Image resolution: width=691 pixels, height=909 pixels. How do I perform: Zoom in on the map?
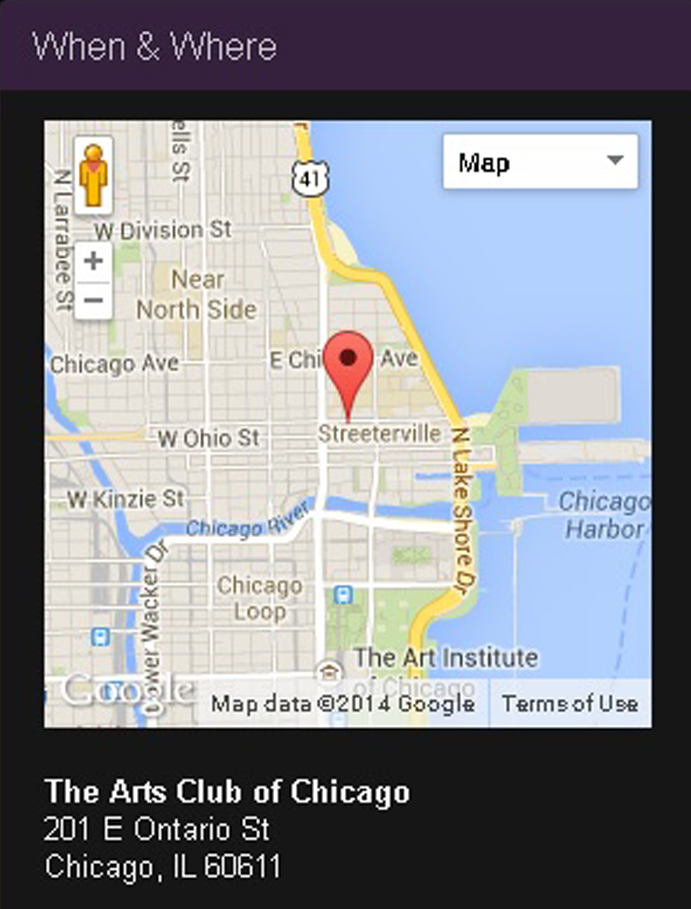click(93, 262)
